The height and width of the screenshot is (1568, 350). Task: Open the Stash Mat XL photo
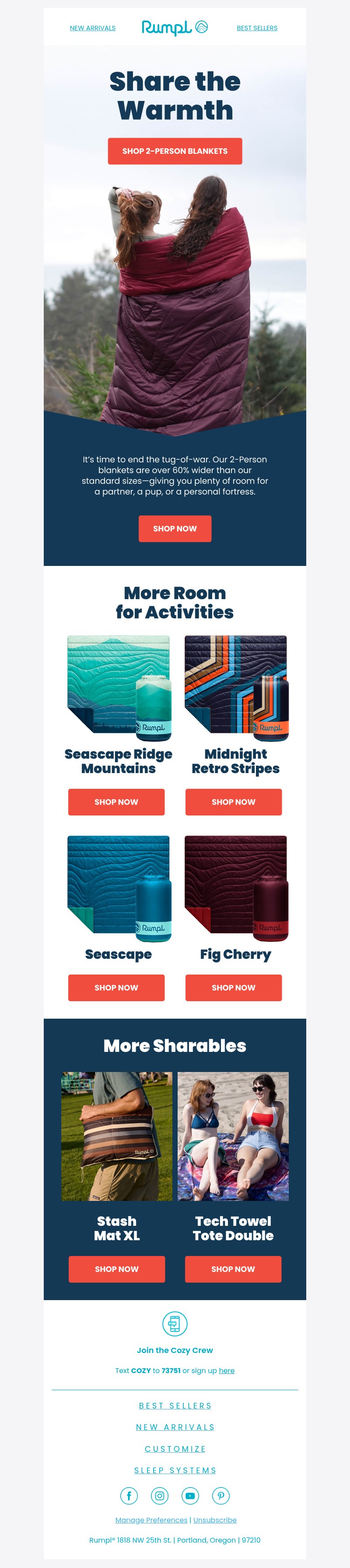(116, 1136)
